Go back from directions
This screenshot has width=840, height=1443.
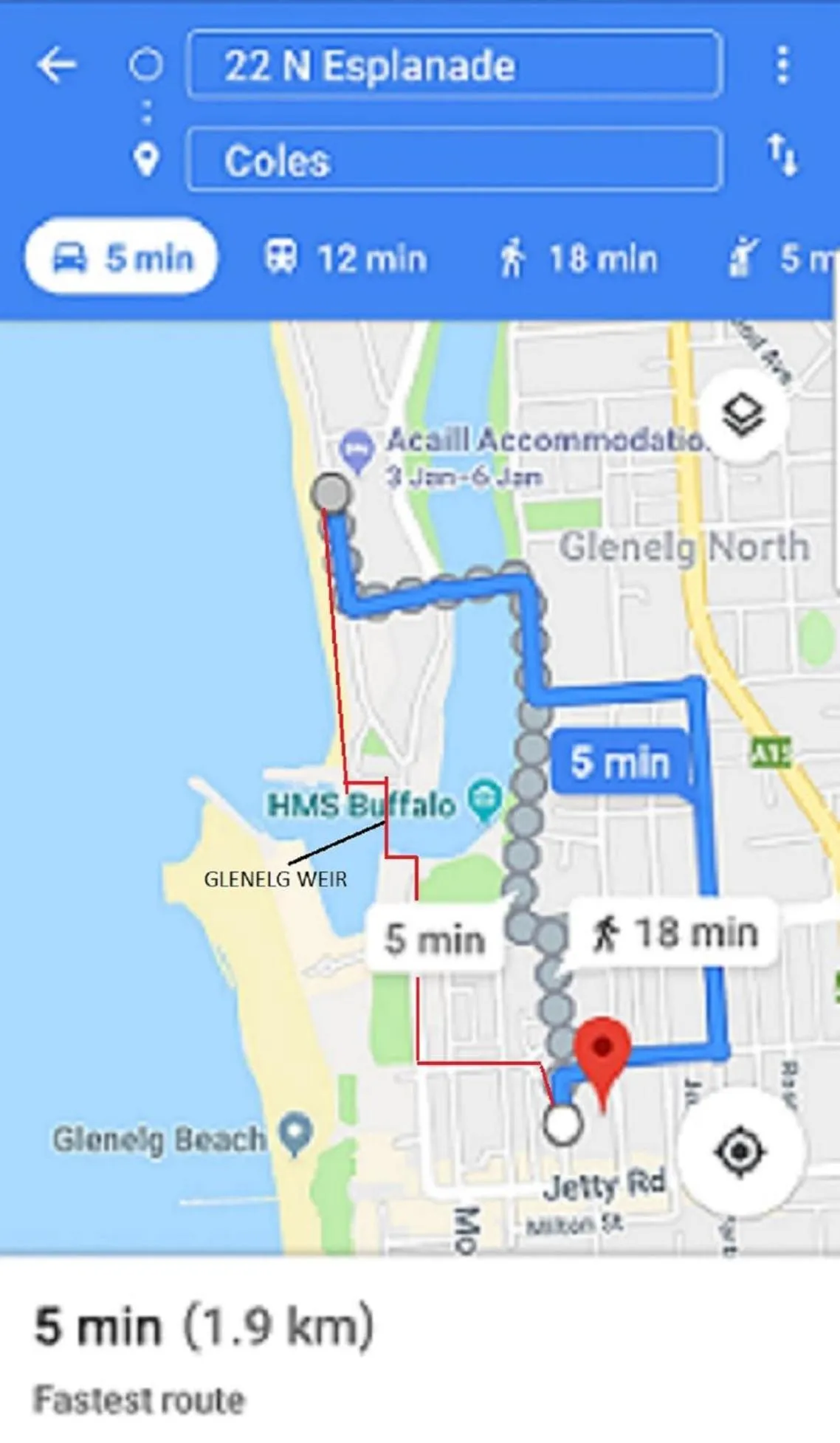pos(56,65)
